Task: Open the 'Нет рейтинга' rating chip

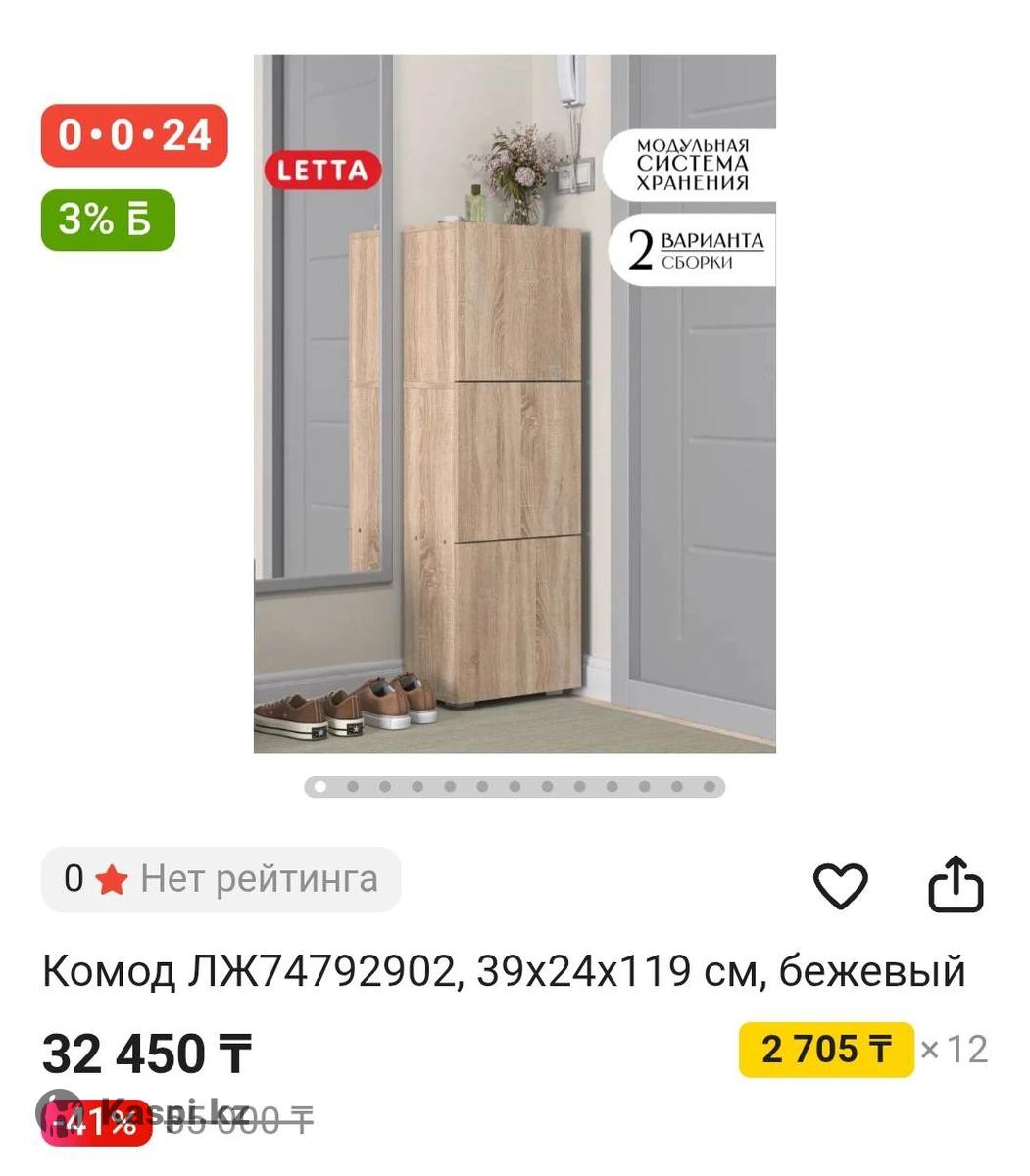Action: [221, 879]
